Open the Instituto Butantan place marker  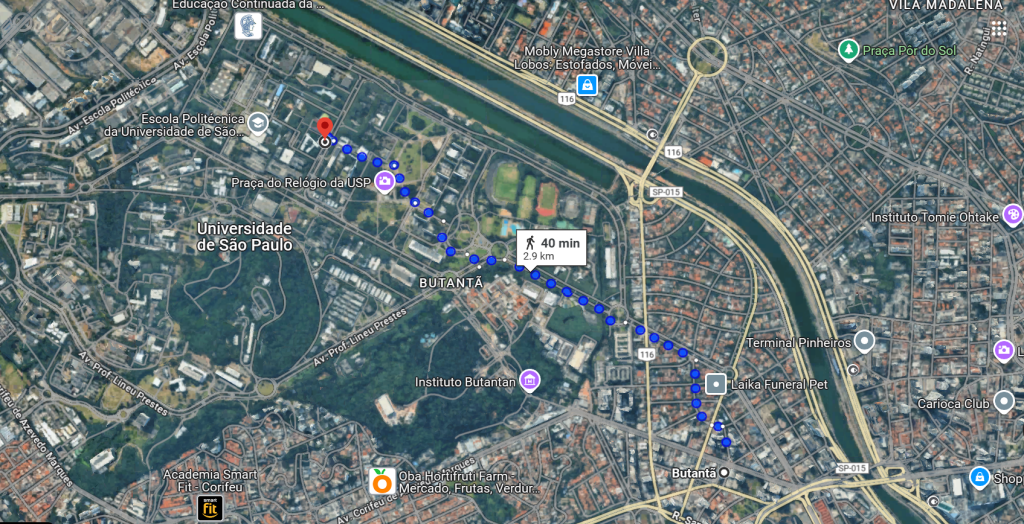tap(529, 381)
